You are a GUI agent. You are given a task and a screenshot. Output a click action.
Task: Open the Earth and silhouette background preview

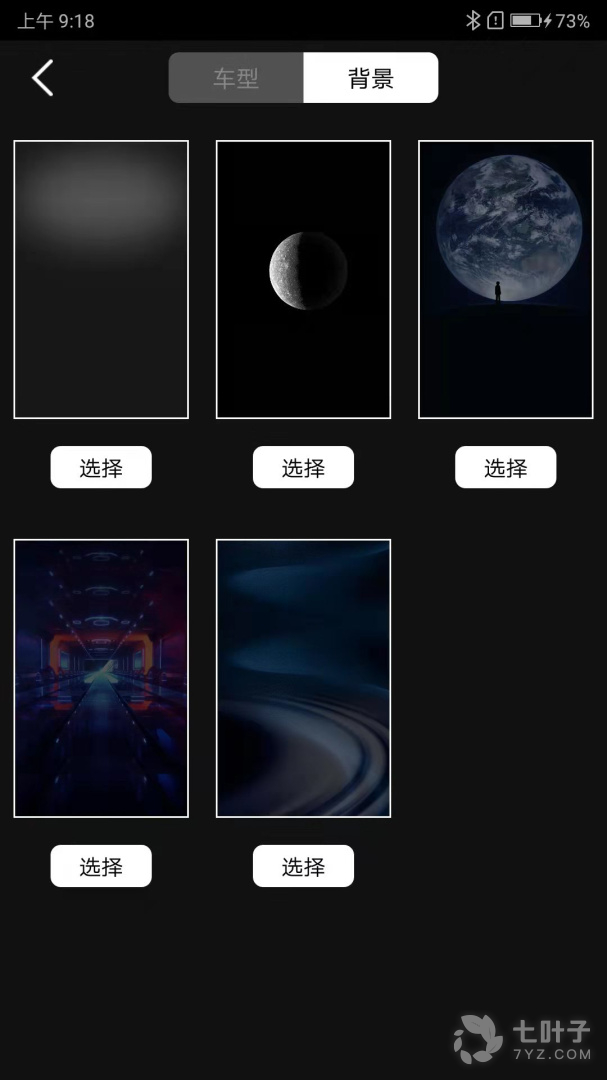[505, 279]
